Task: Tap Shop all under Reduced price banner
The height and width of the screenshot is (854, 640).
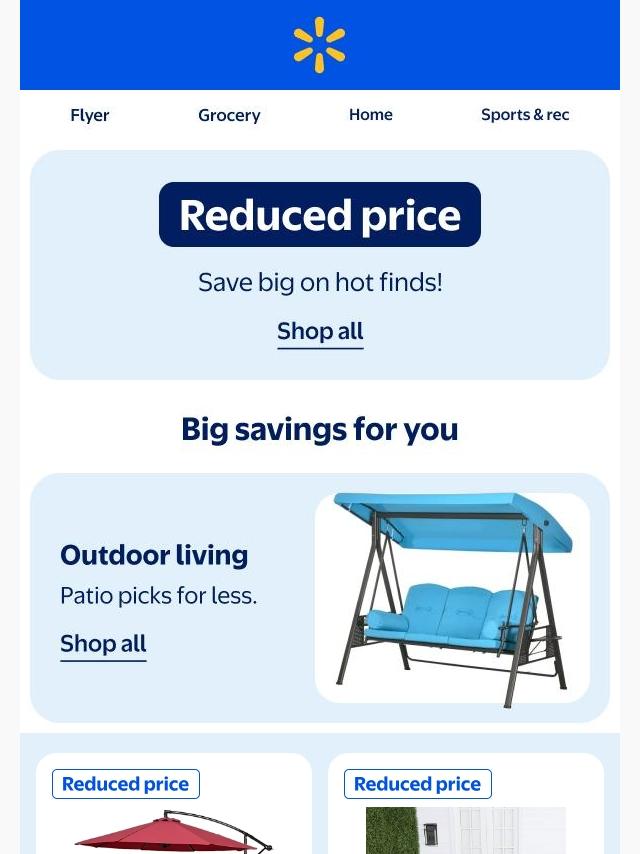Action: pyautogui.click(x=320, y=331)
